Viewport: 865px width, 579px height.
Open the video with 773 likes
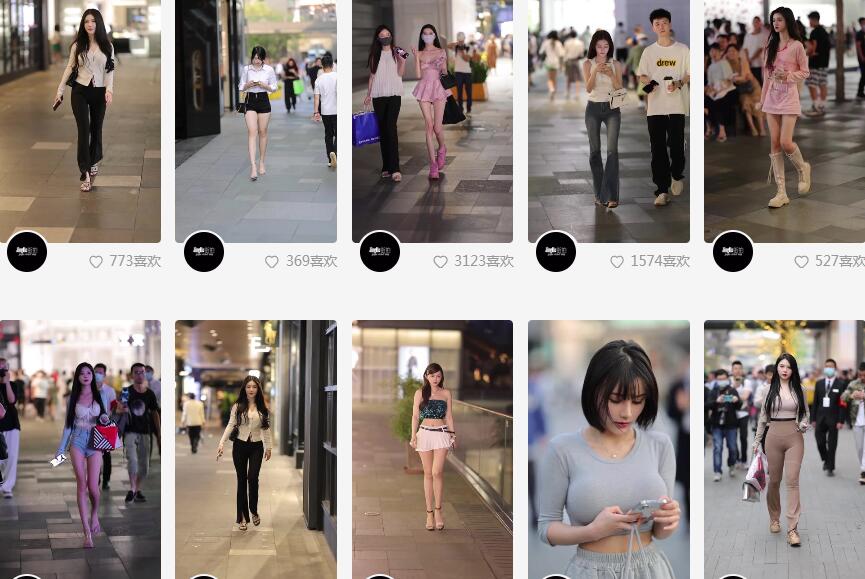coord(80,120)
